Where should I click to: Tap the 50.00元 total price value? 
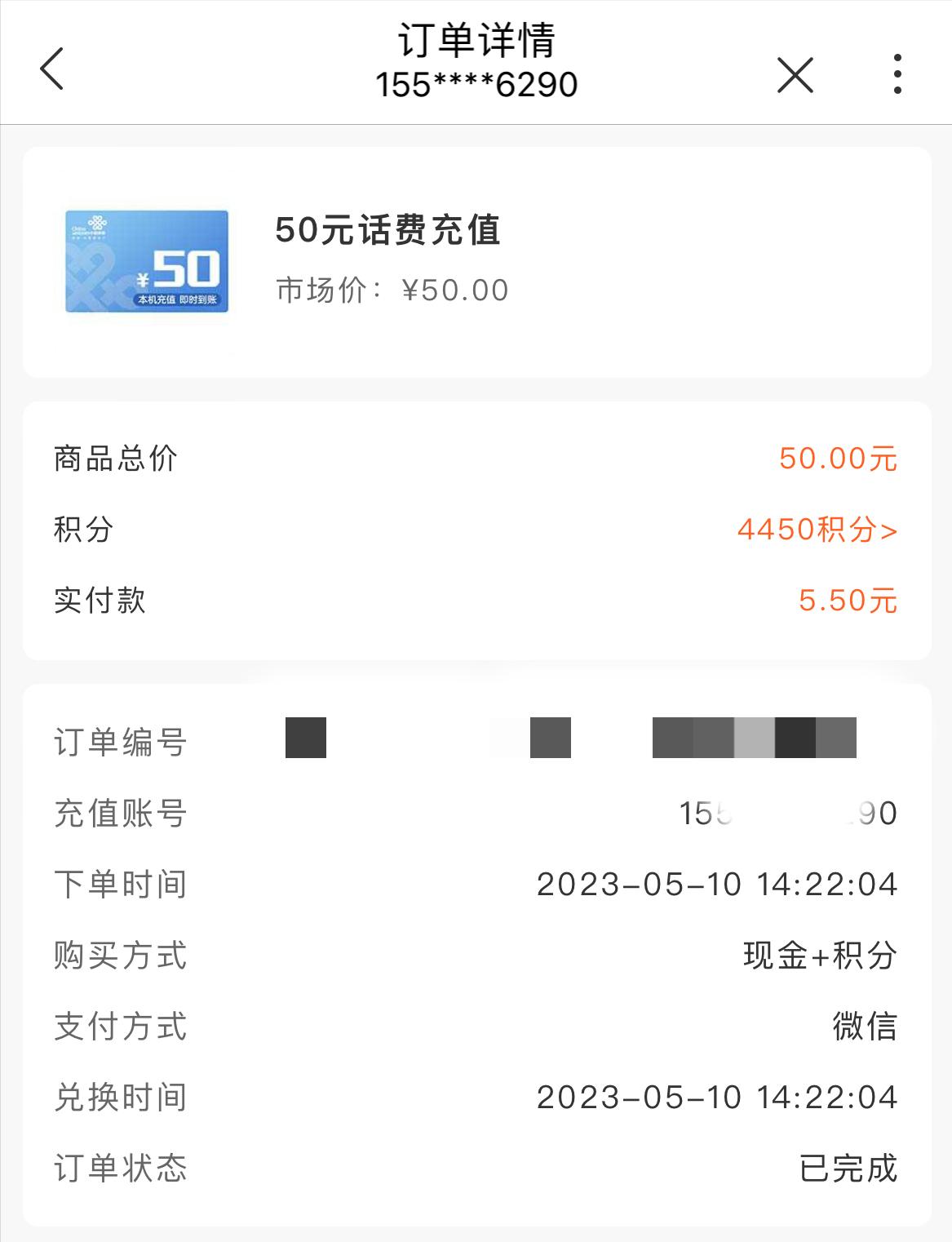[839, 460]
